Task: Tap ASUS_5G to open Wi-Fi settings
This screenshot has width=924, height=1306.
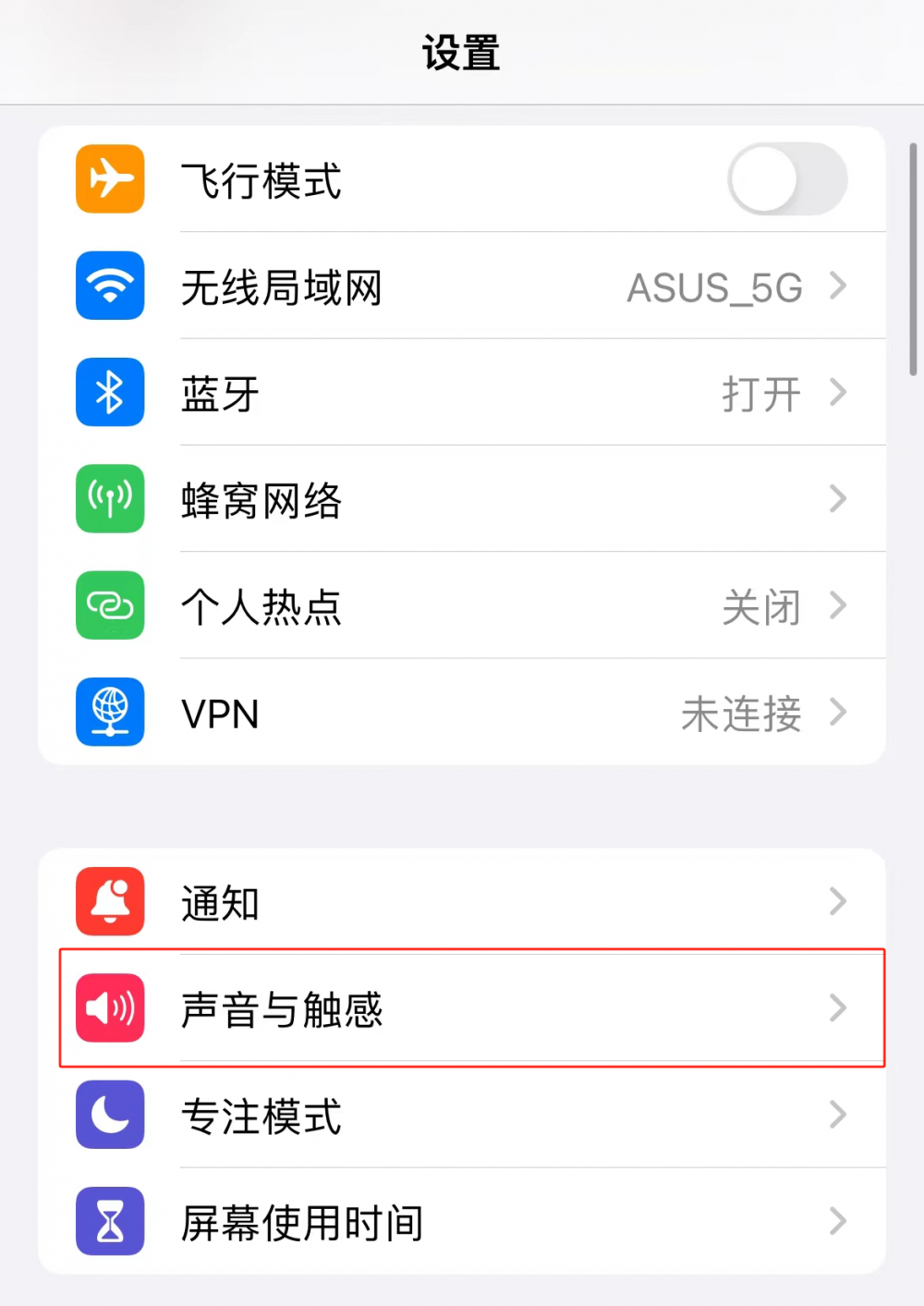Action: point(714,287)
